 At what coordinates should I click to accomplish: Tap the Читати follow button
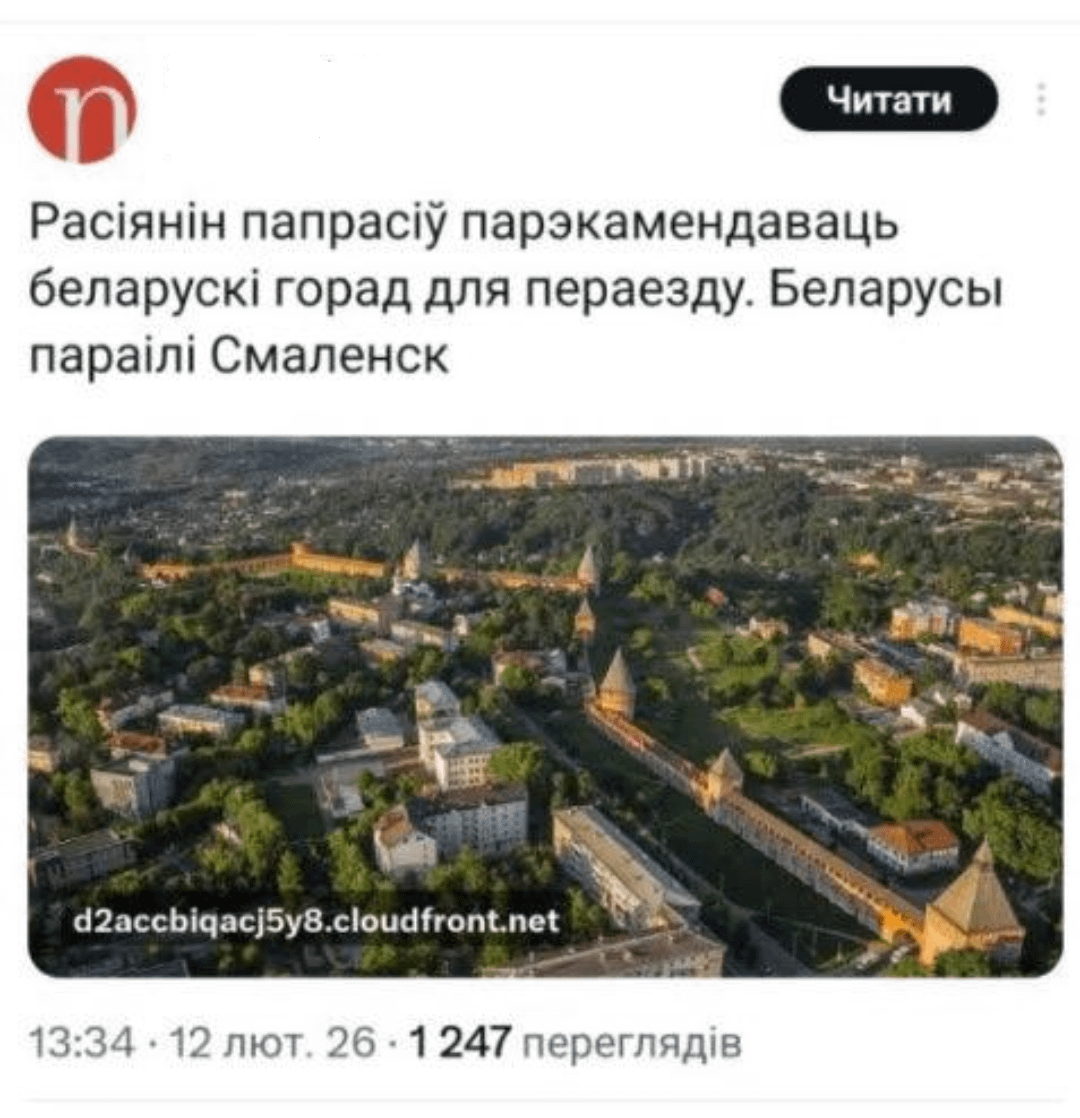888,100
